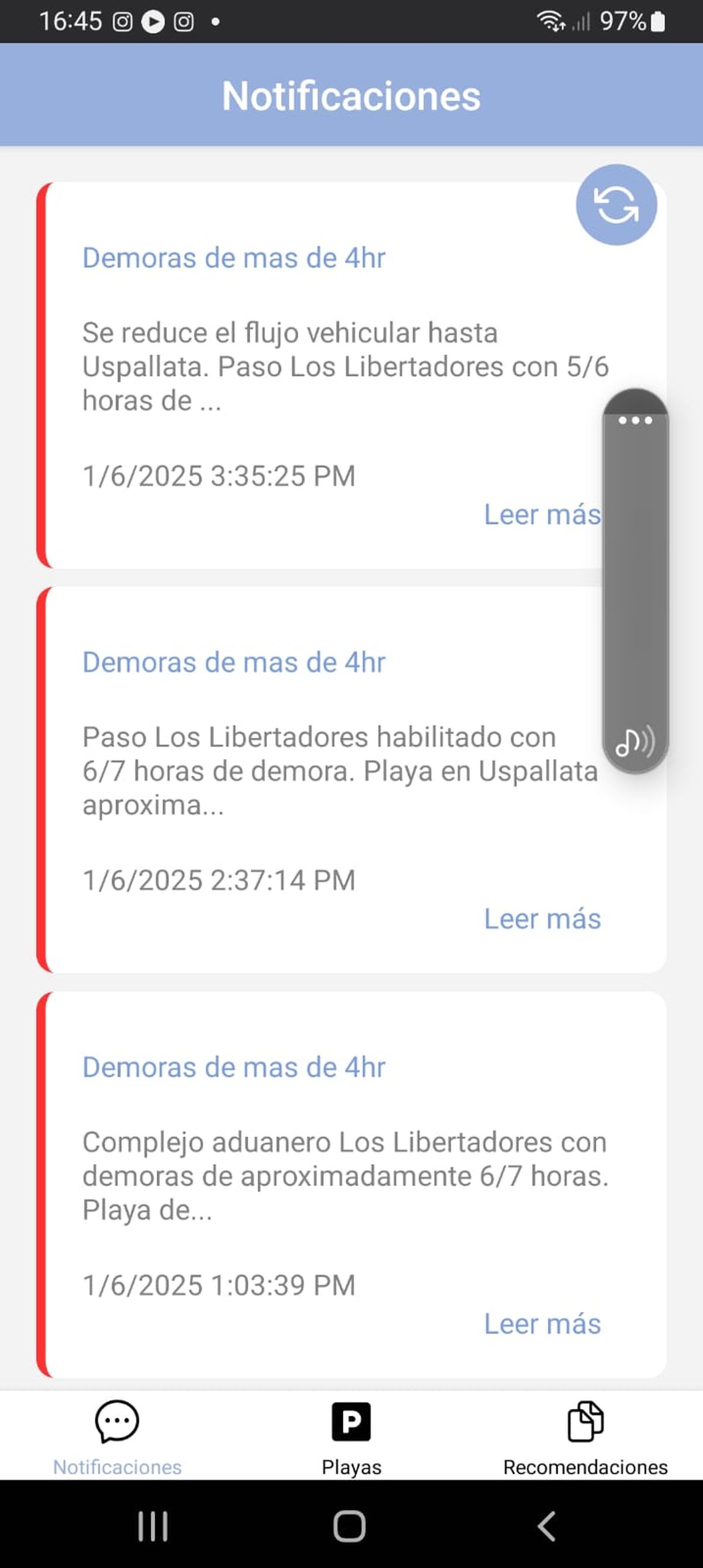Viewport: 703px width, 1568px height.
Task: Expand the Uspallata playa notification details
Action: coord(234,663)
